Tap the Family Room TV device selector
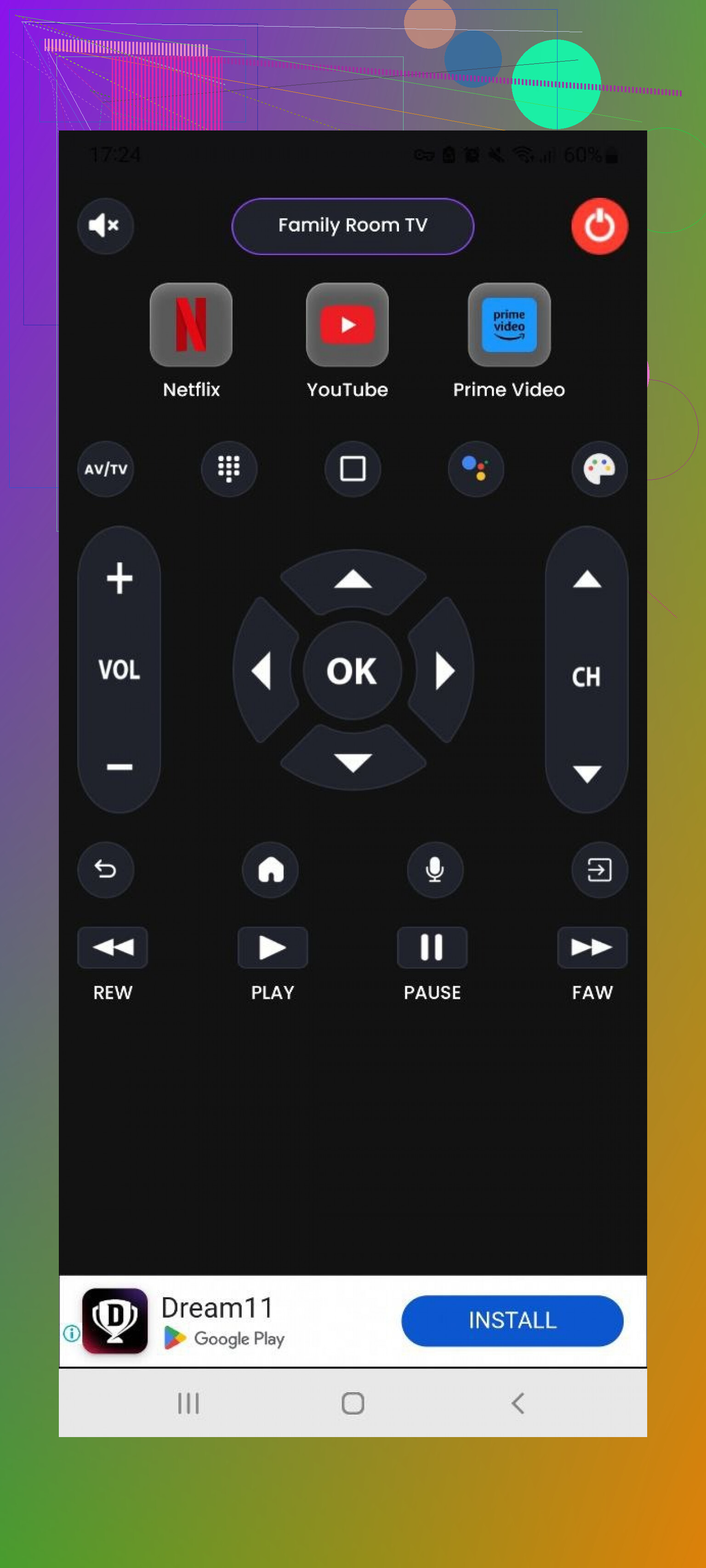 (353, 226)
